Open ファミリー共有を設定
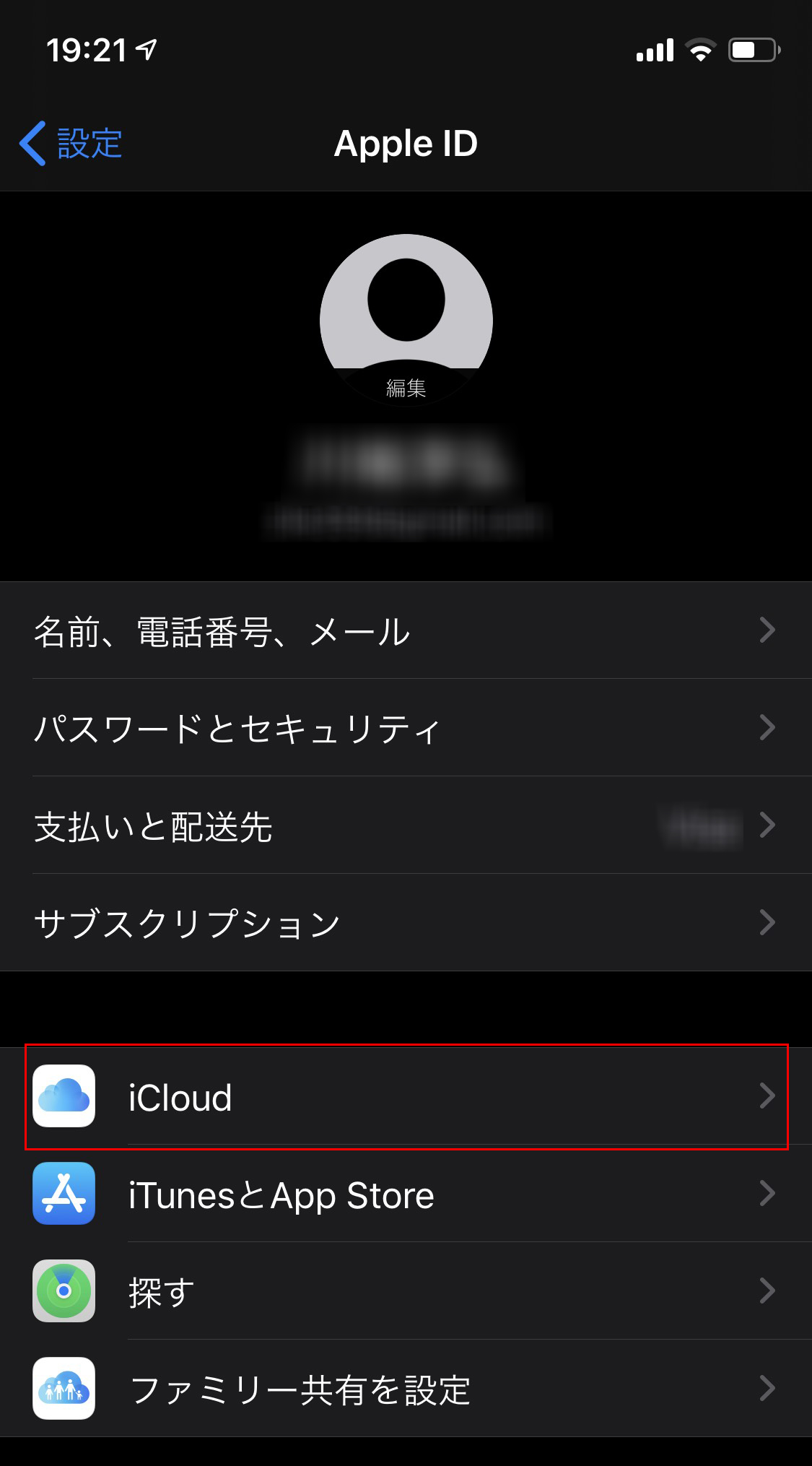 [x=406, y=1389]
